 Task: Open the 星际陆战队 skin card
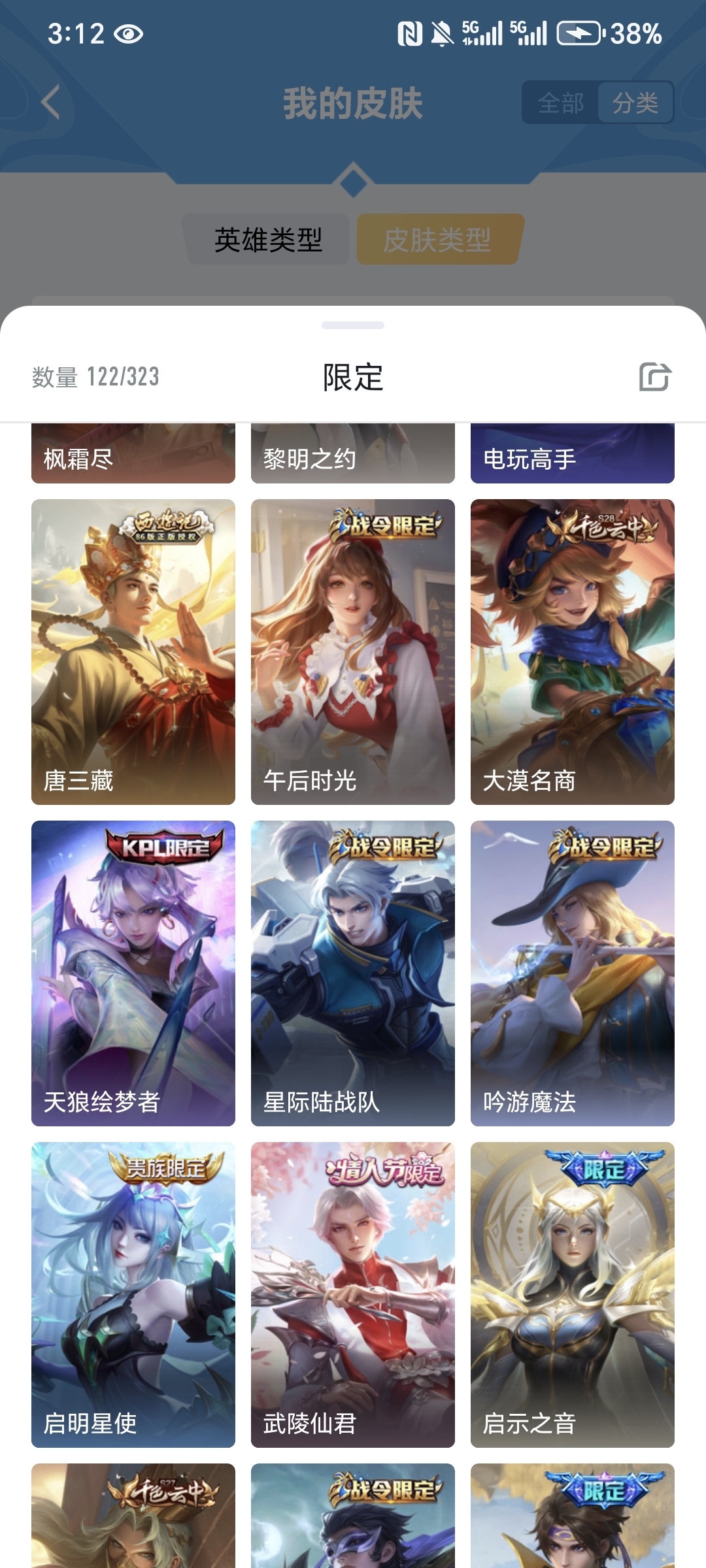coord(353,973)
